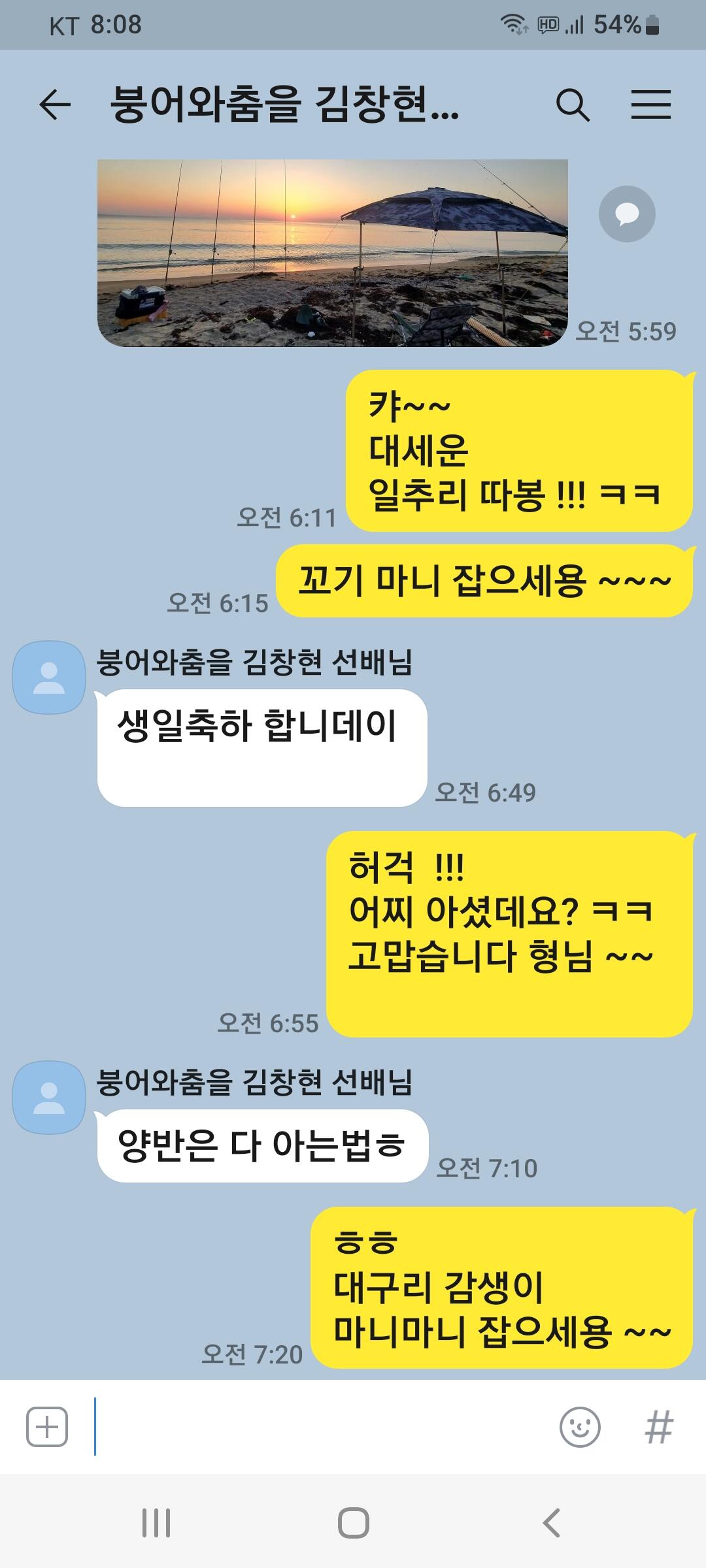Open the hashtag search button

click(x=659, y=1427)
